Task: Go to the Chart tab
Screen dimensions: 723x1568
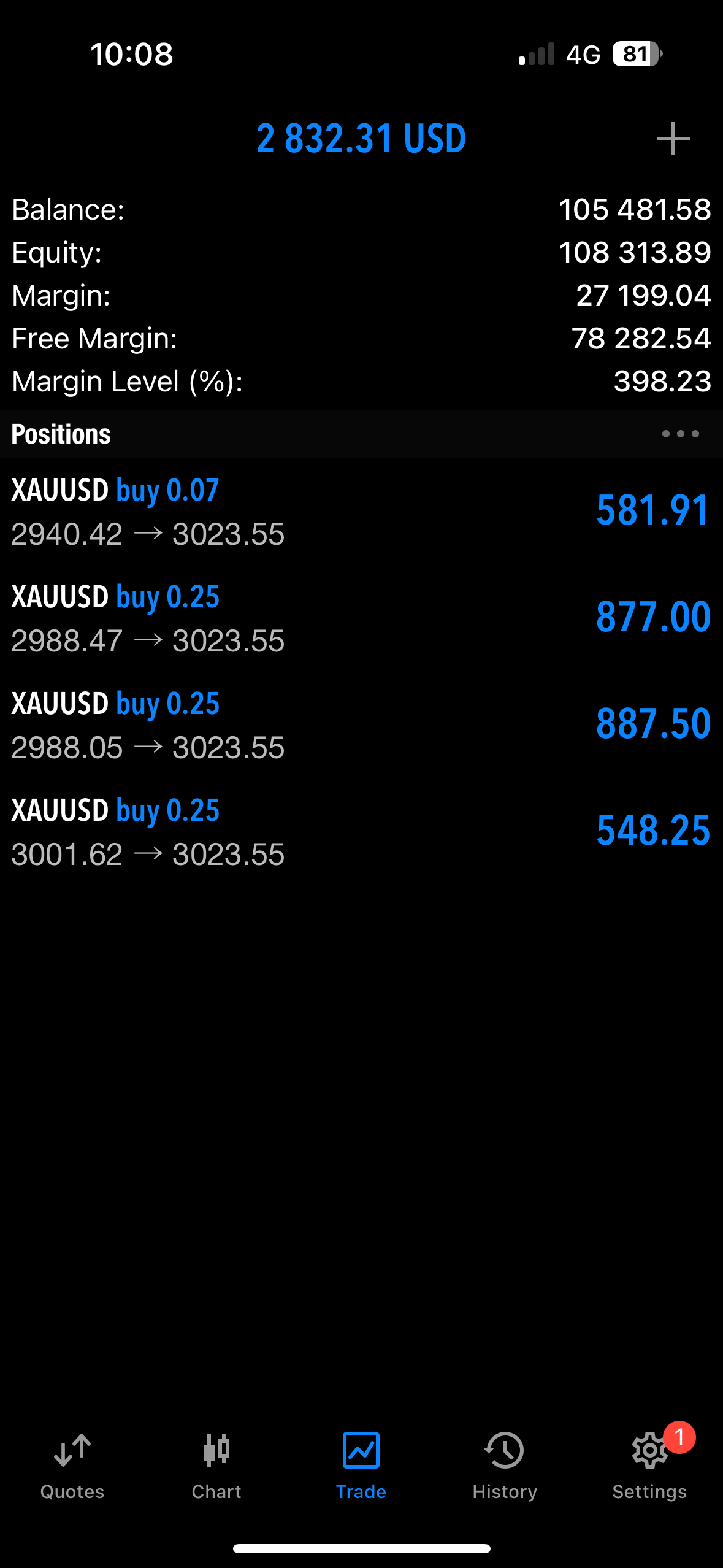Action: point(216,1466)
